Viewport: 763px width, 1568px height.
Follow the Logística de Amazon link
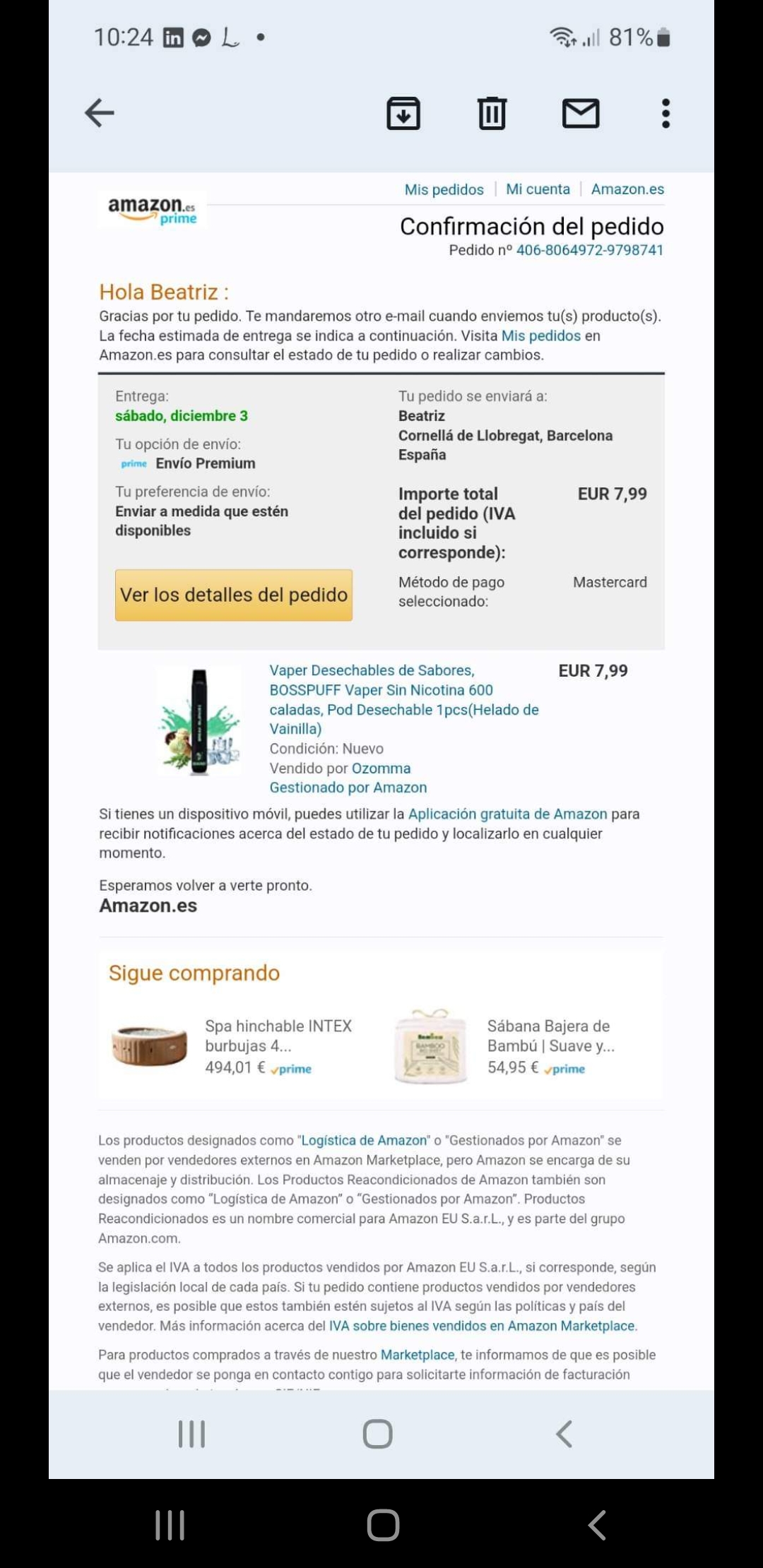(x=365, y=1141)
